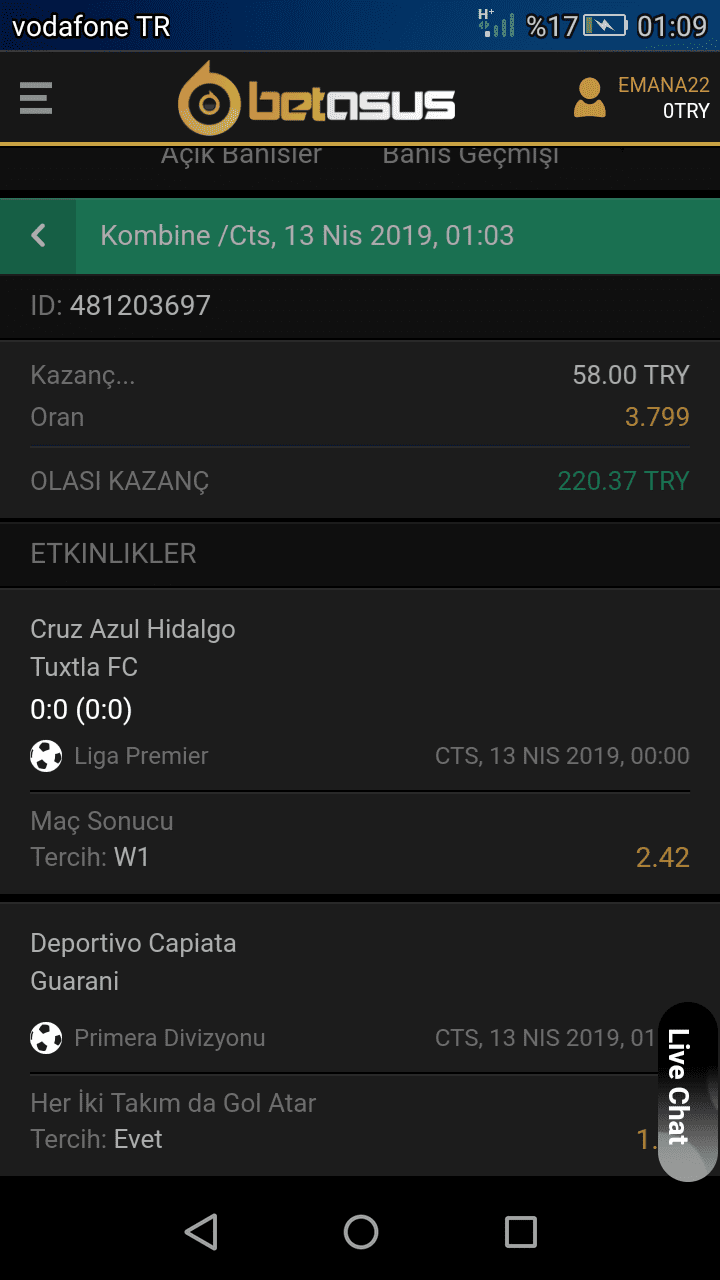Switch to Bahis Geçmişi tab
The width and height of the screenshot is (720, 1280).
[470, 155]
